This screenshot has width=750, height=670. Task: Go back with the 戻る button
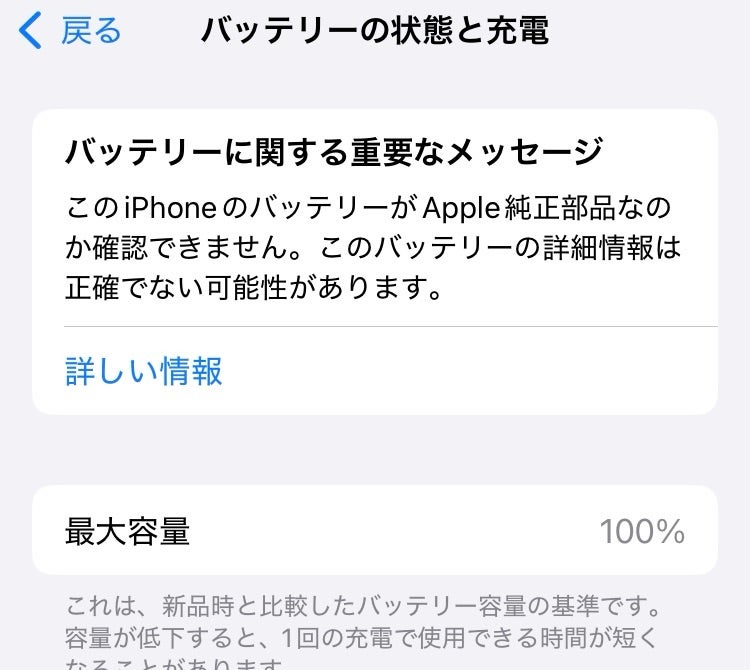[72, 30]
